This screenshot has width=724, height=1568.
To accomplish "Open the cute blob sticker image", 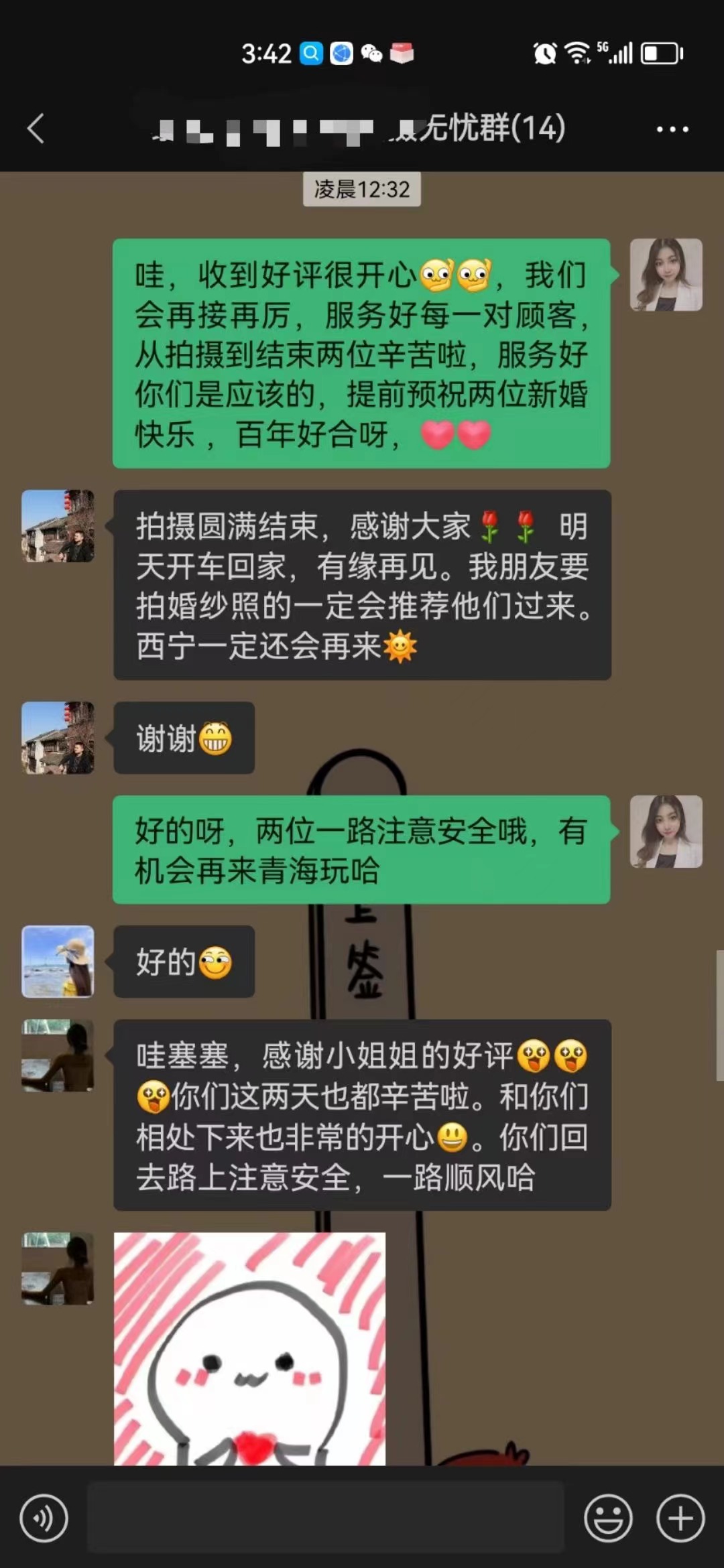I will [x=249, y=1348].
